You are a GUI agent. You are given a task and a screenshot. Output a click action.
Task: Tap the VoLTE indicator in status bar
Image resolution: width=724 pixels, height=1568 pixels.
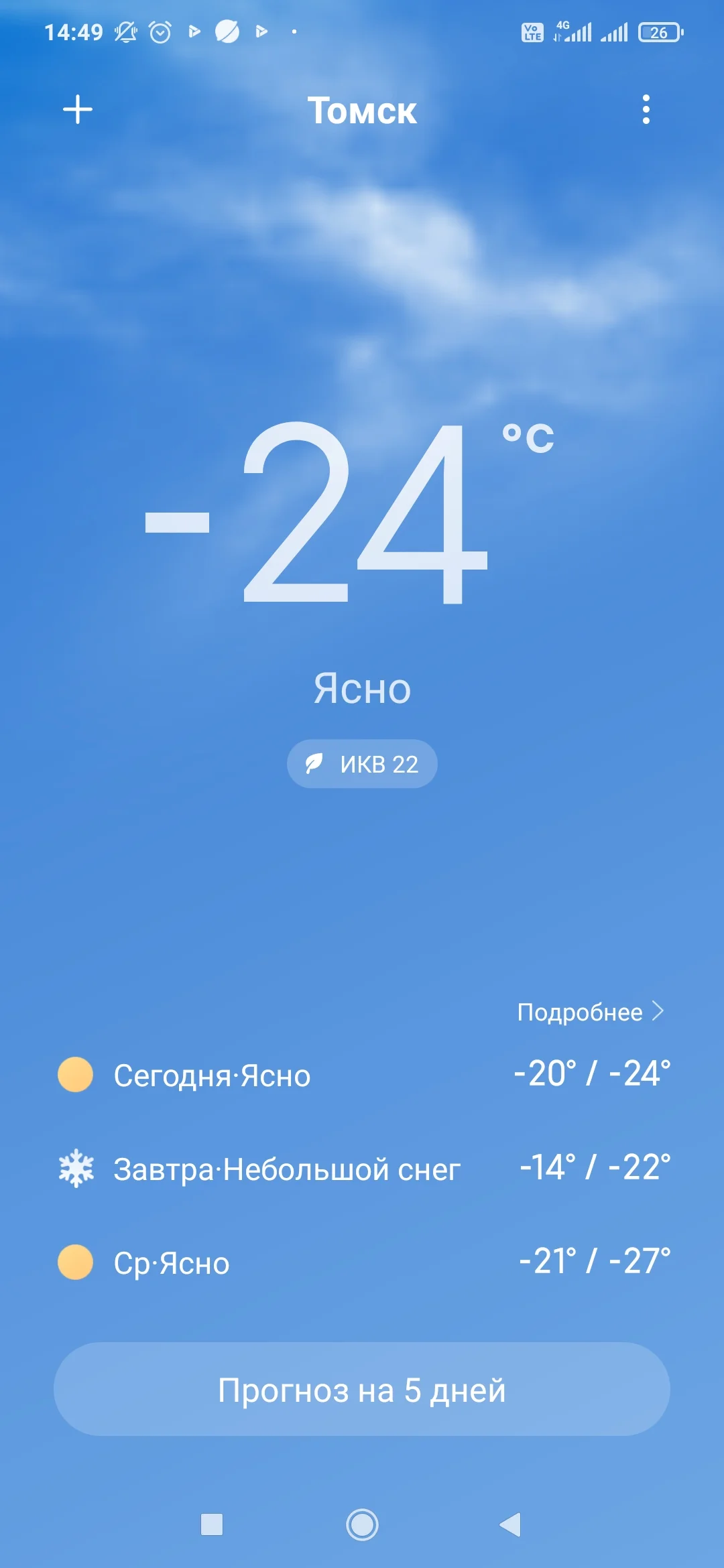(532, 30)
